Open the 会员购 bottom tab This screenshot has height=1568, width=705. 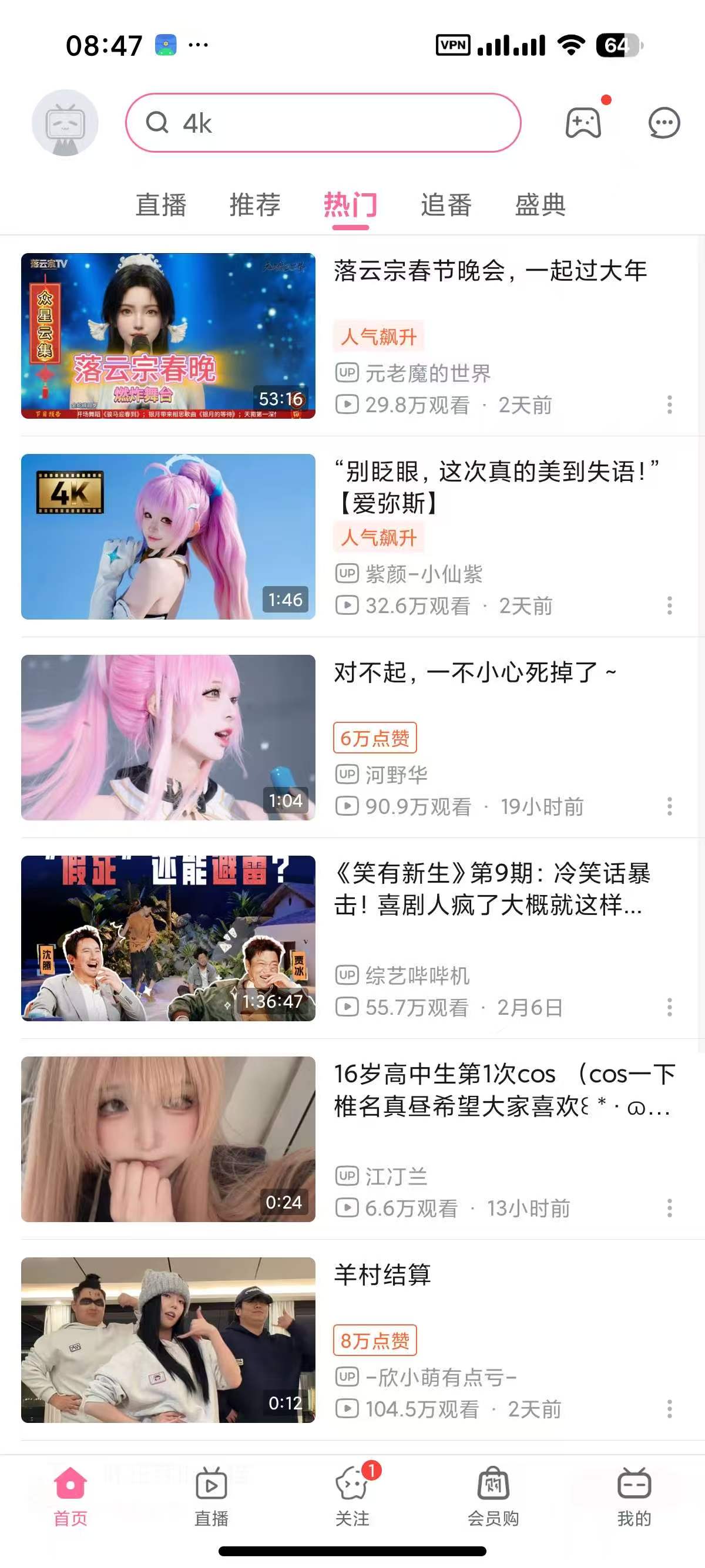pos(493,1496)
